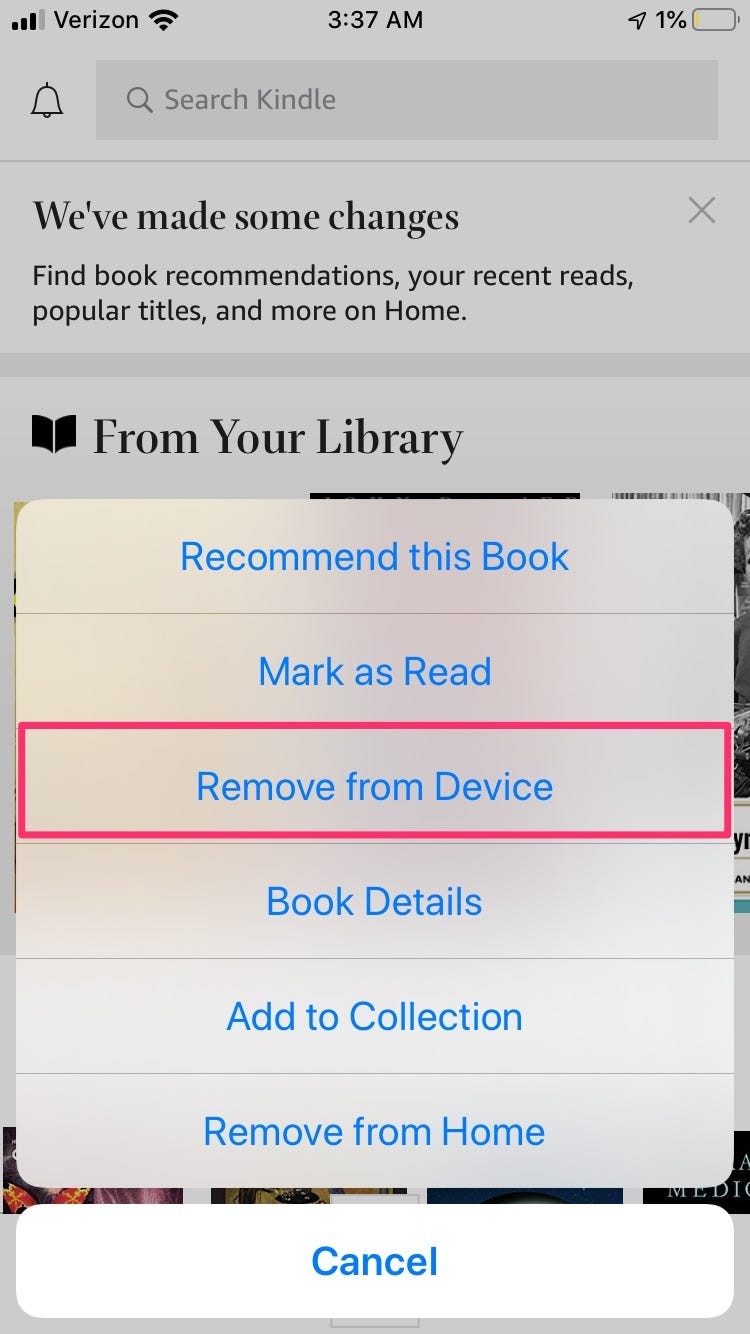This screenshot has width=750, height=1334.
Task: Click the open-book icon beside From Your Library
Action: coord(55,434)
